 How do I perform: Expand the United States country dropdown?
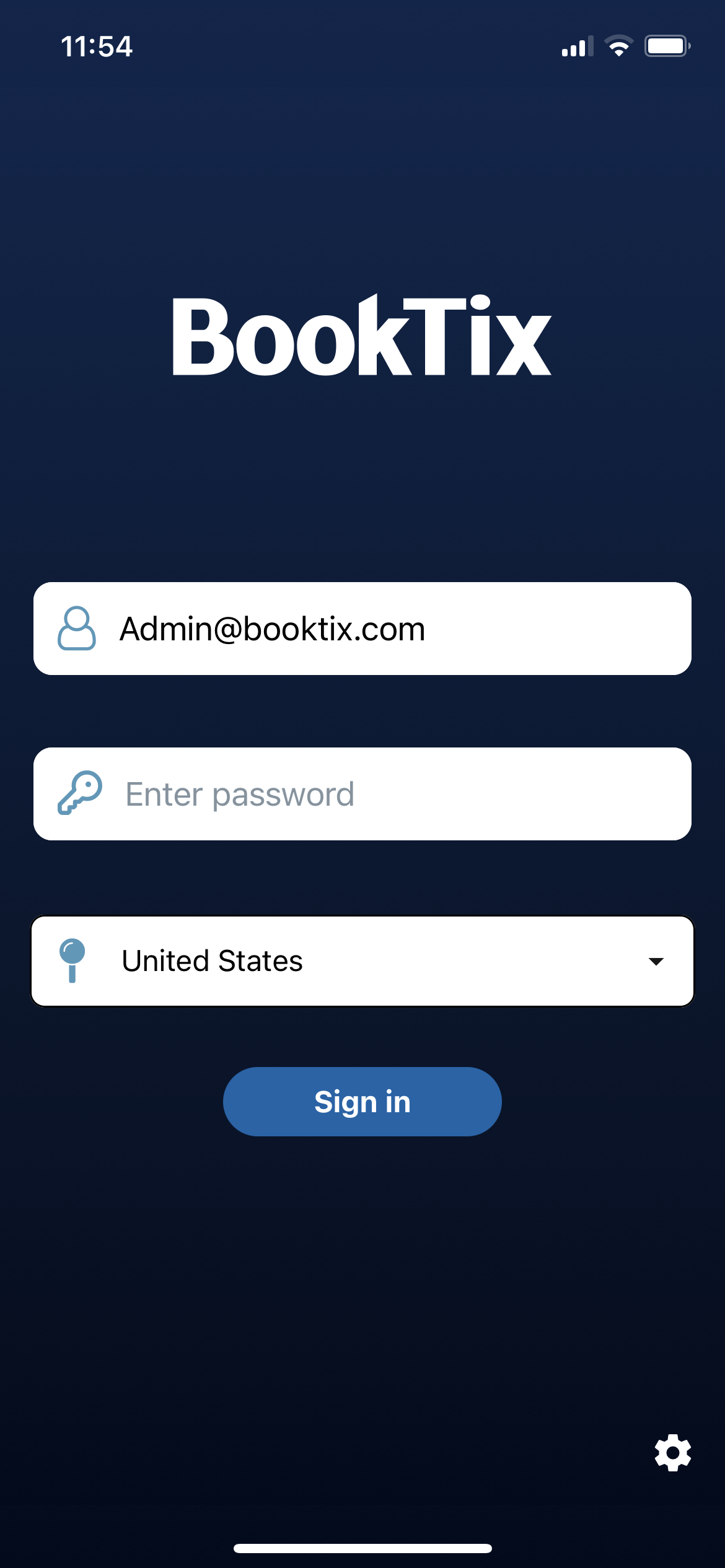pyautogui.click(x=362, y=961)
